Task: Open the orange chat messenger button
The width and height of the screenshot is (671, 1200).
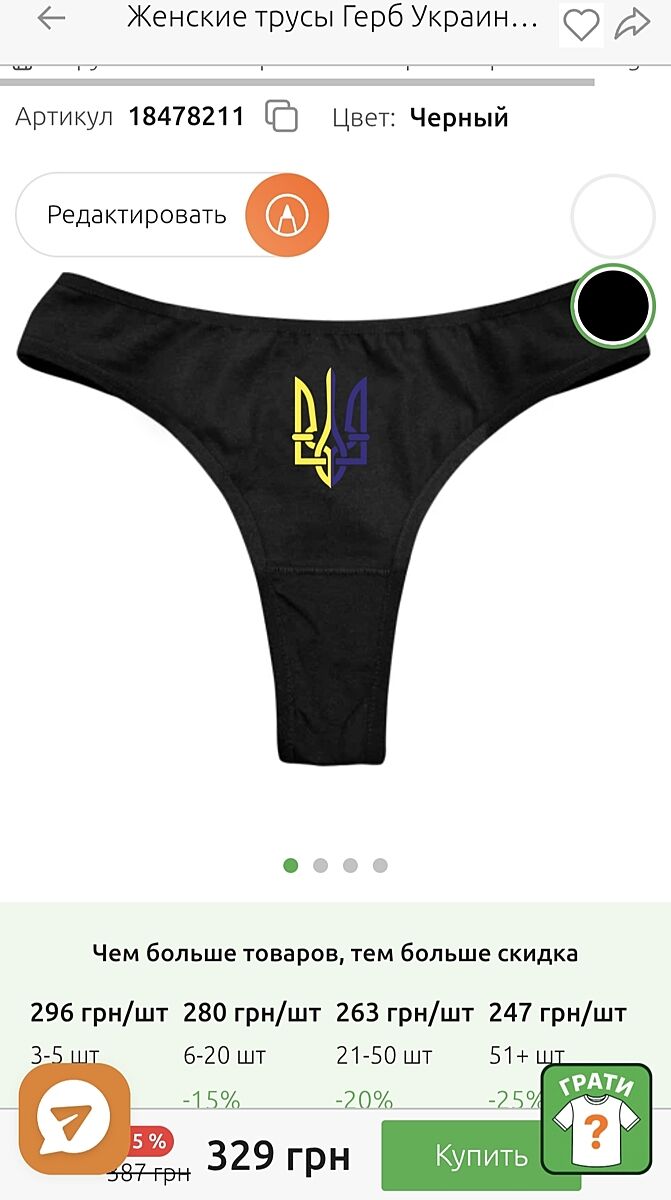Action: (74, 1117)
